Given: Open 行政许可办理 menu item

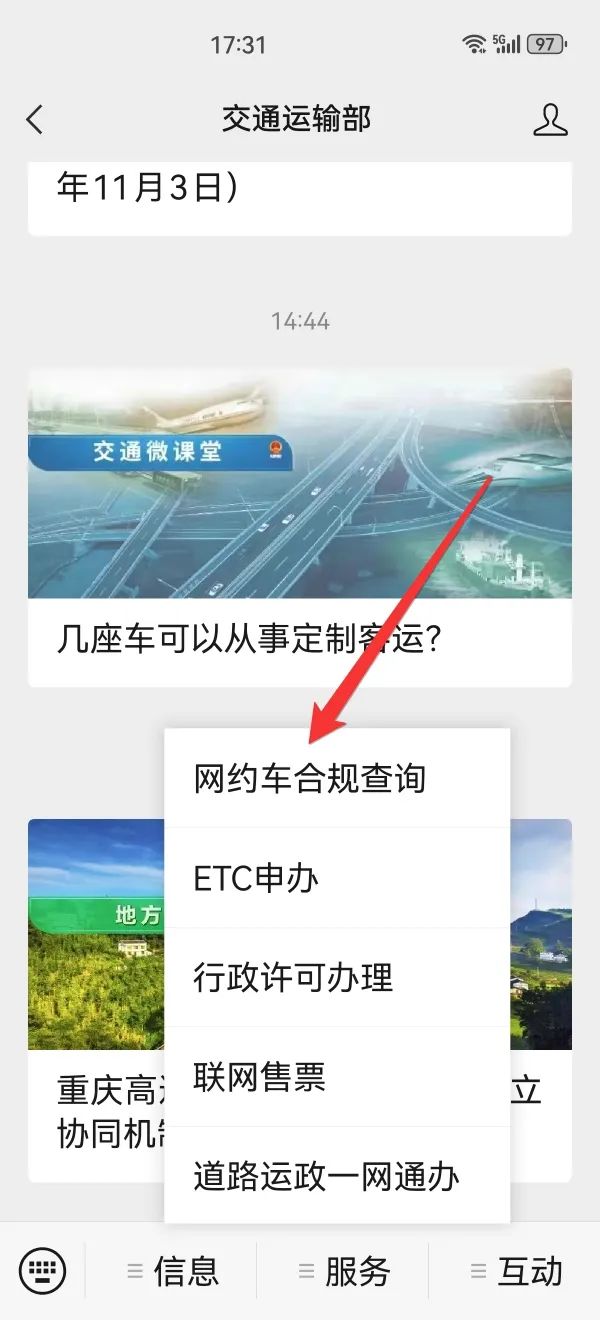Looking at the screenshot, I should (x=293, y=977).
